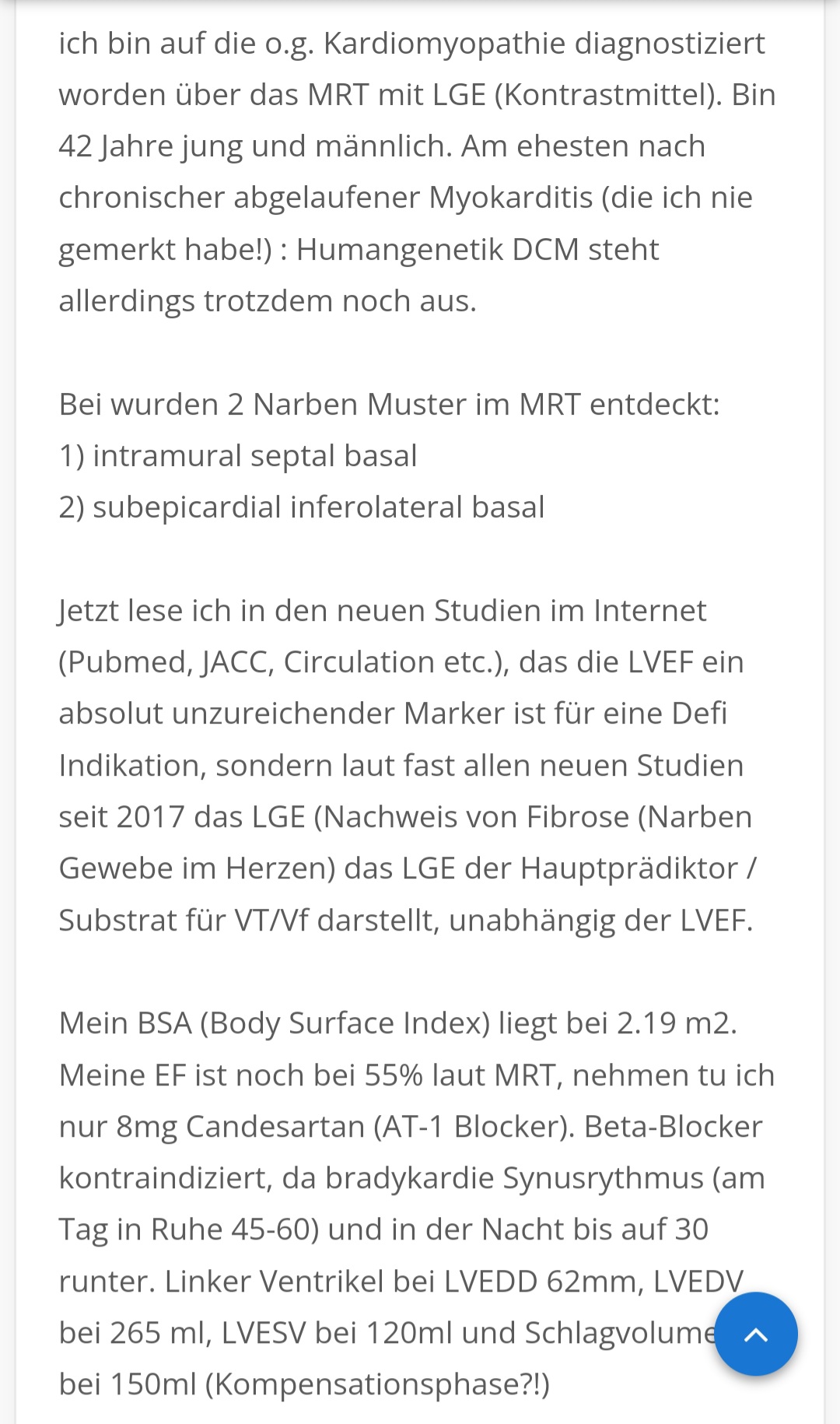Tap the blue scroll-to-top button

pos(756,1335)
